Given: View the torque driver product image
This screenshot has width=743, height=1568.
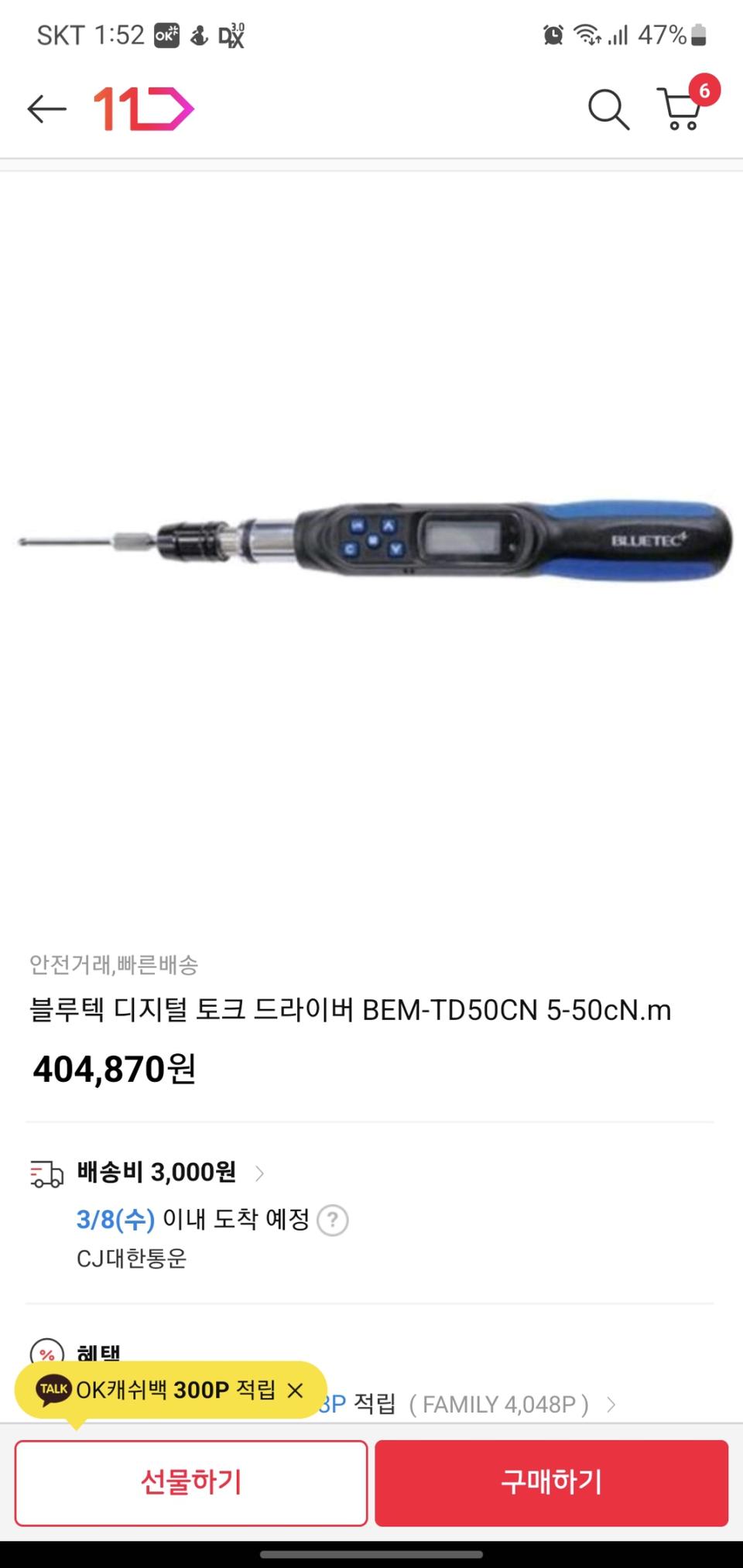Looking at the screenshot, I should 371,542.
